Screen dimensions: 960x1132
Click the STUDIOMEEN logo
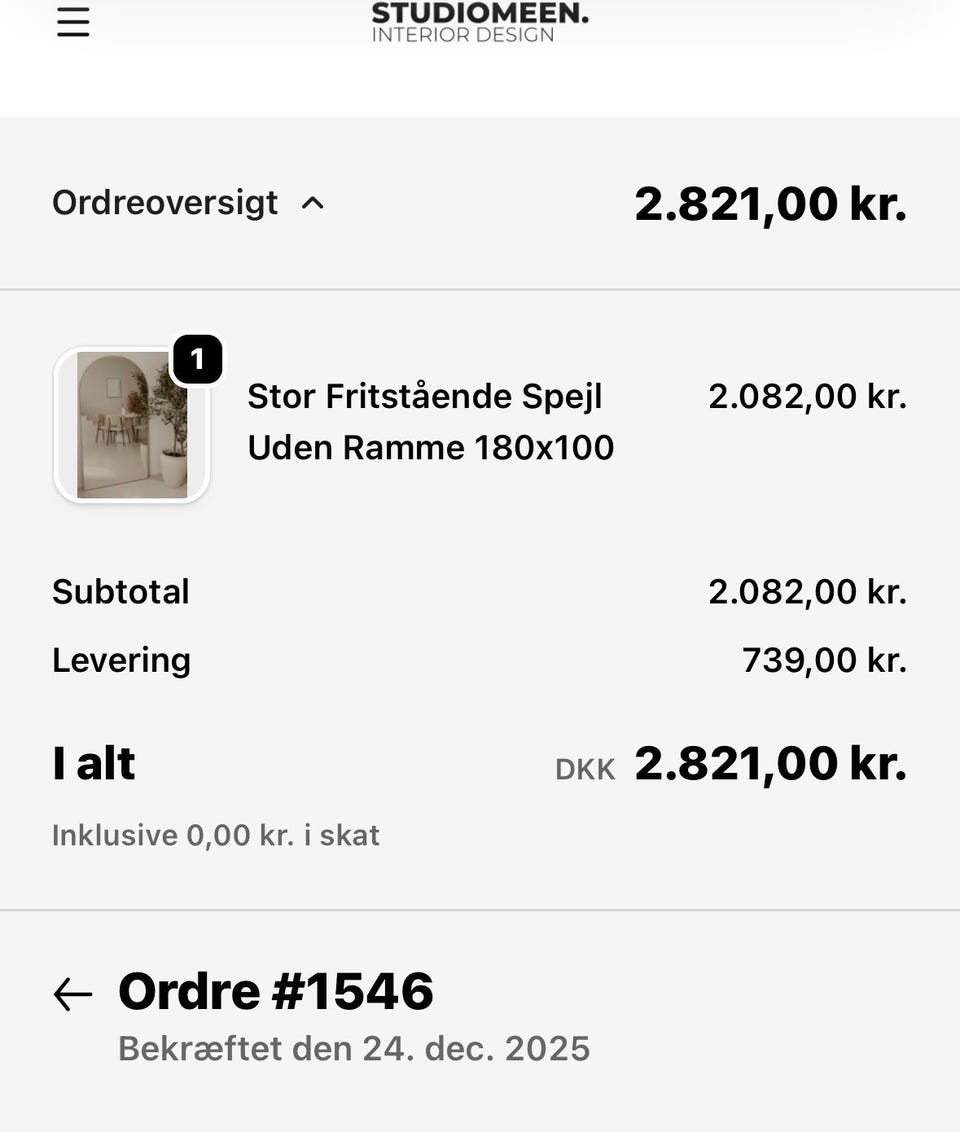(x=480, y=12)
